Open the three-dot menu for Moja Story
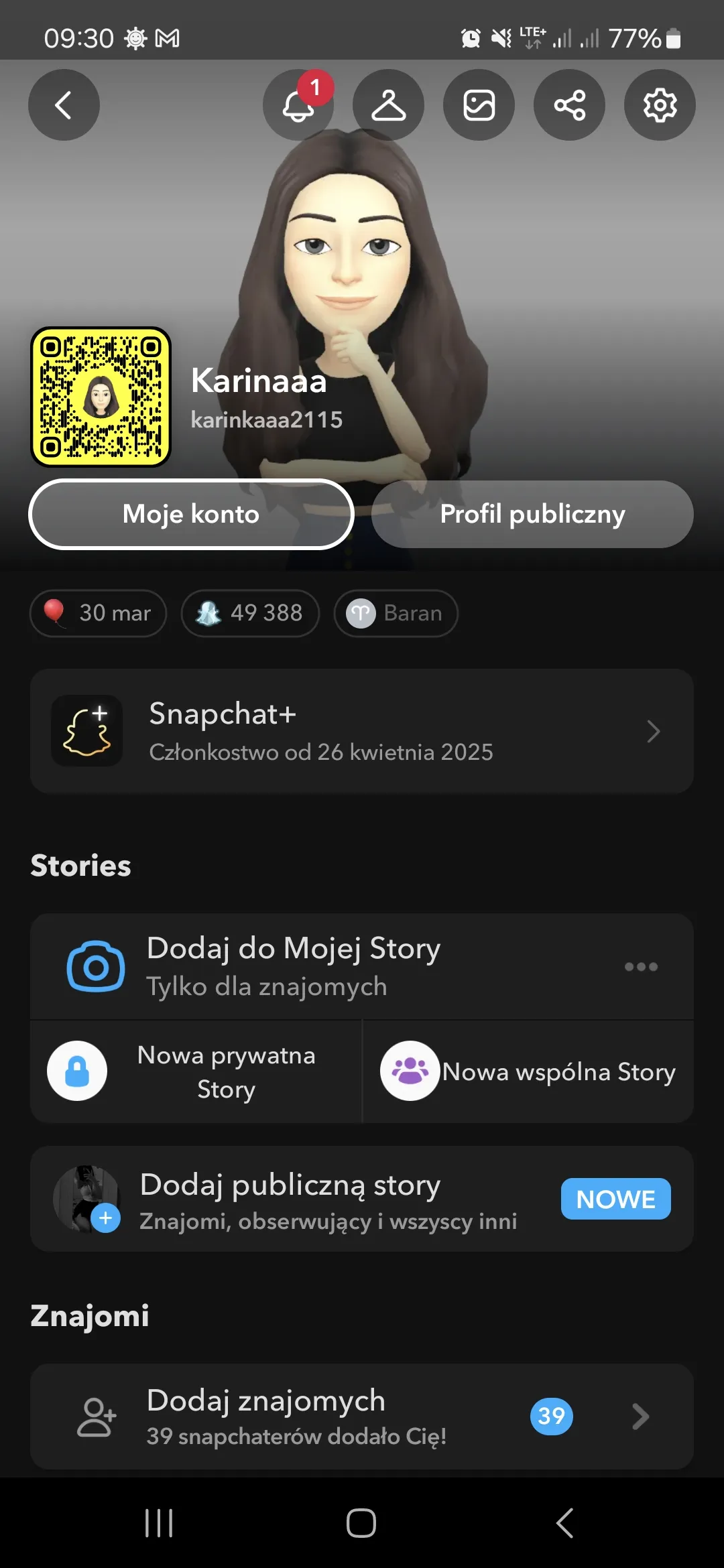The width and height of the screenshot is (724, 1568). tap(641, 966)
